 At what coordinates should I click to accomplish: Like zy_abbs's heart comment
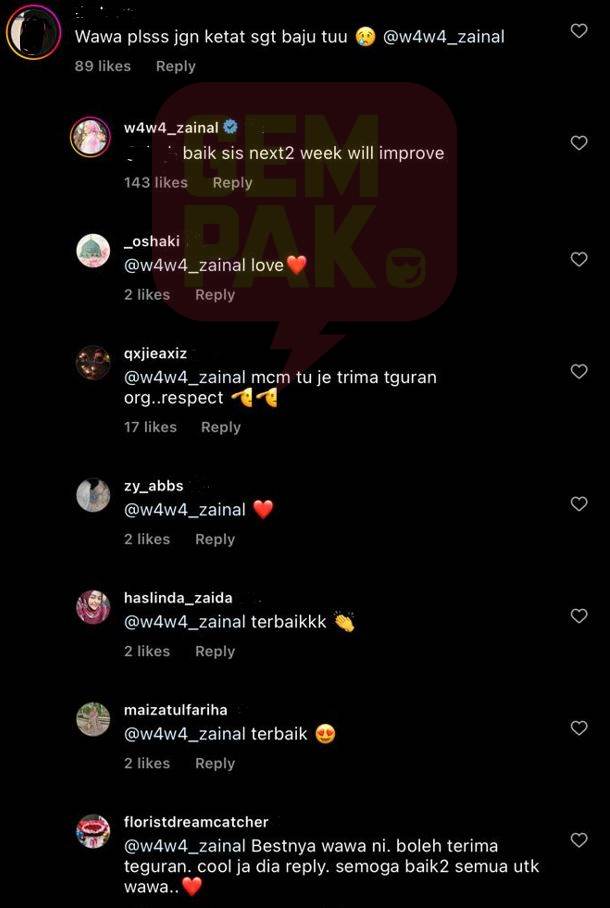coord(578,504)
